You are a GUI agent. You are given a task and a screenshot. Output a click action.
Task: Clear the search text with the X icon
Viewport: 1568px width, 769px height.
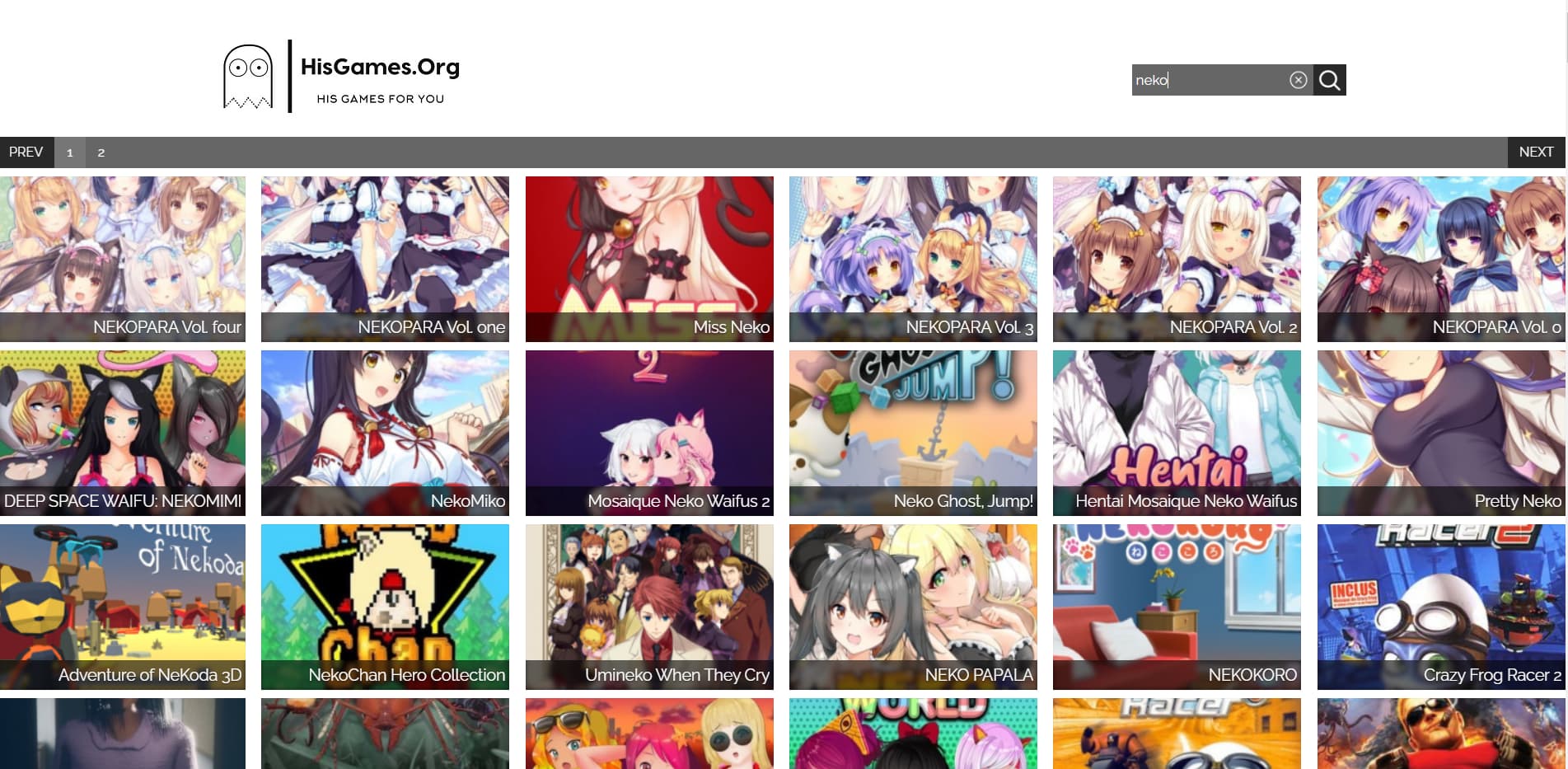tap(1298, 80)
